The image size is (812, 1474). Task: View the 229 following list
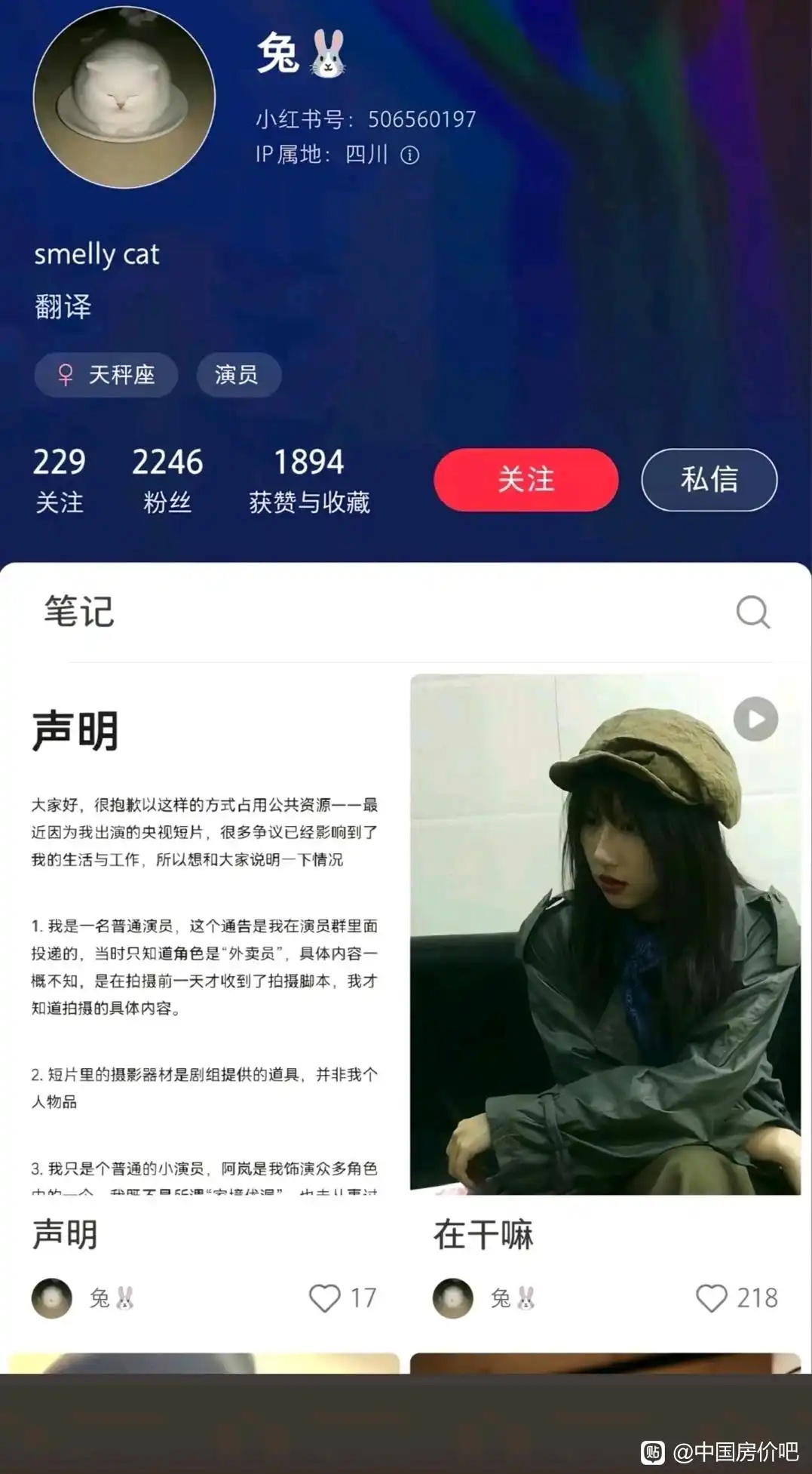(x=59, y=480)
